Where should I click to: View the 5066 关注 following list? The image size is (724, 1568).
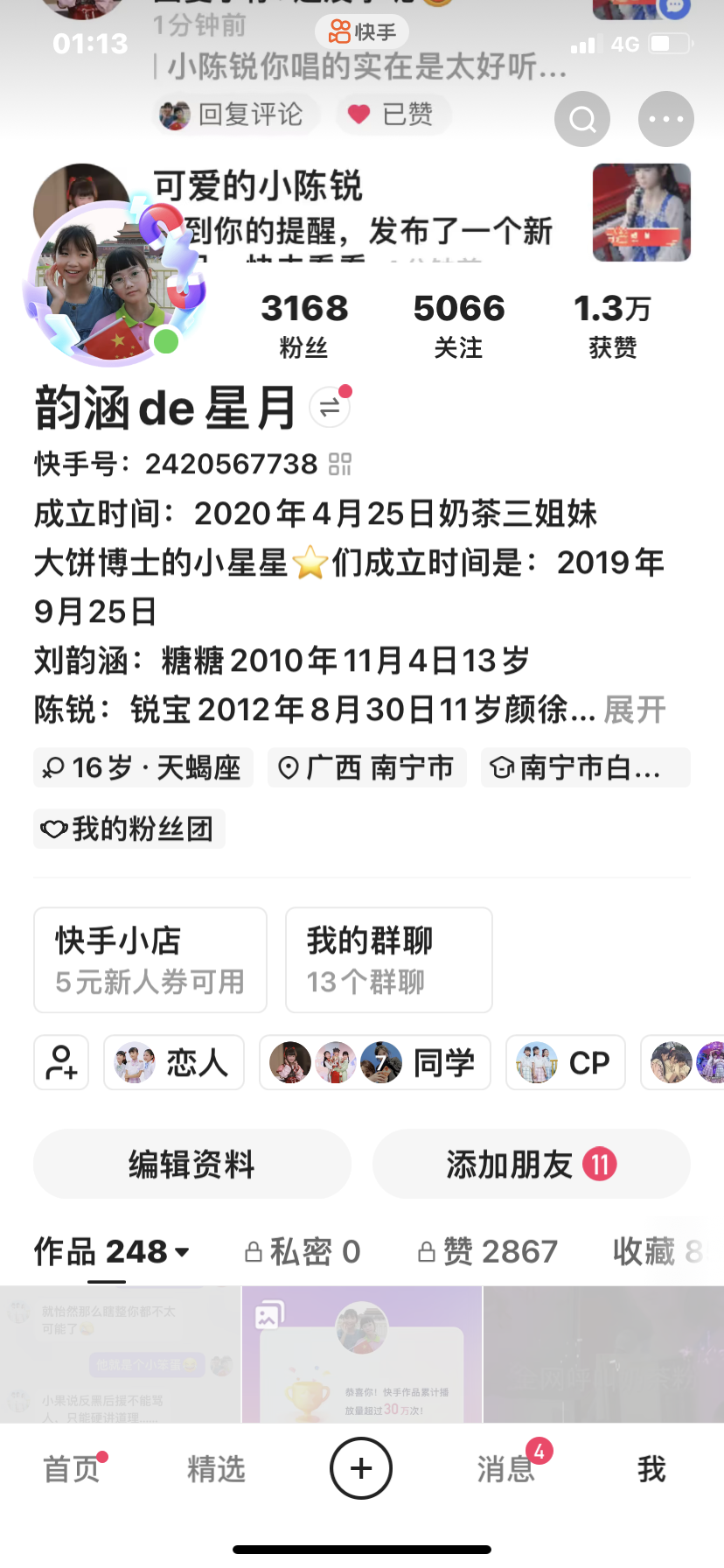point(458,325)
